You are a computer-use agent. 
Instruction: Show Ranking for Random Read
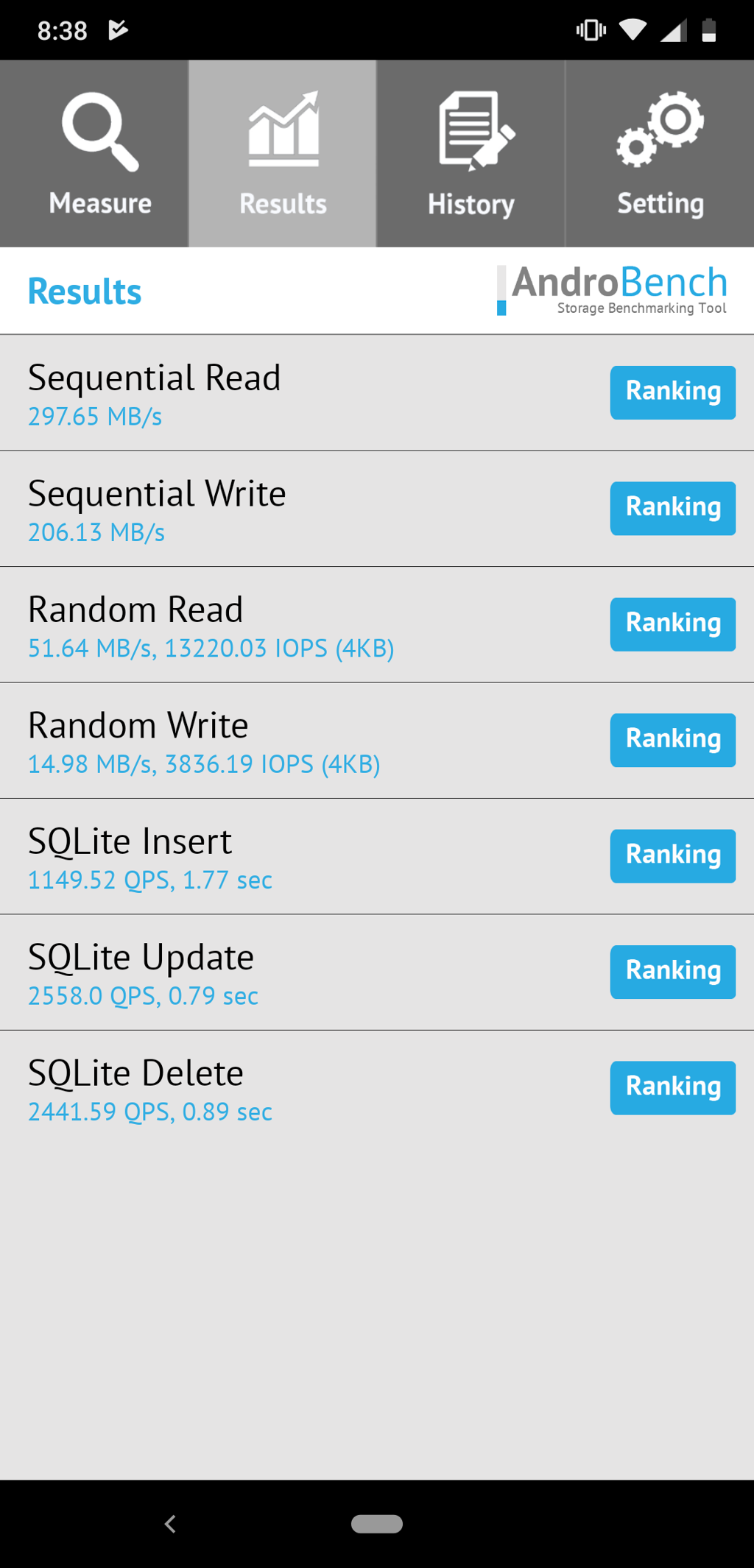pos(673,624)
